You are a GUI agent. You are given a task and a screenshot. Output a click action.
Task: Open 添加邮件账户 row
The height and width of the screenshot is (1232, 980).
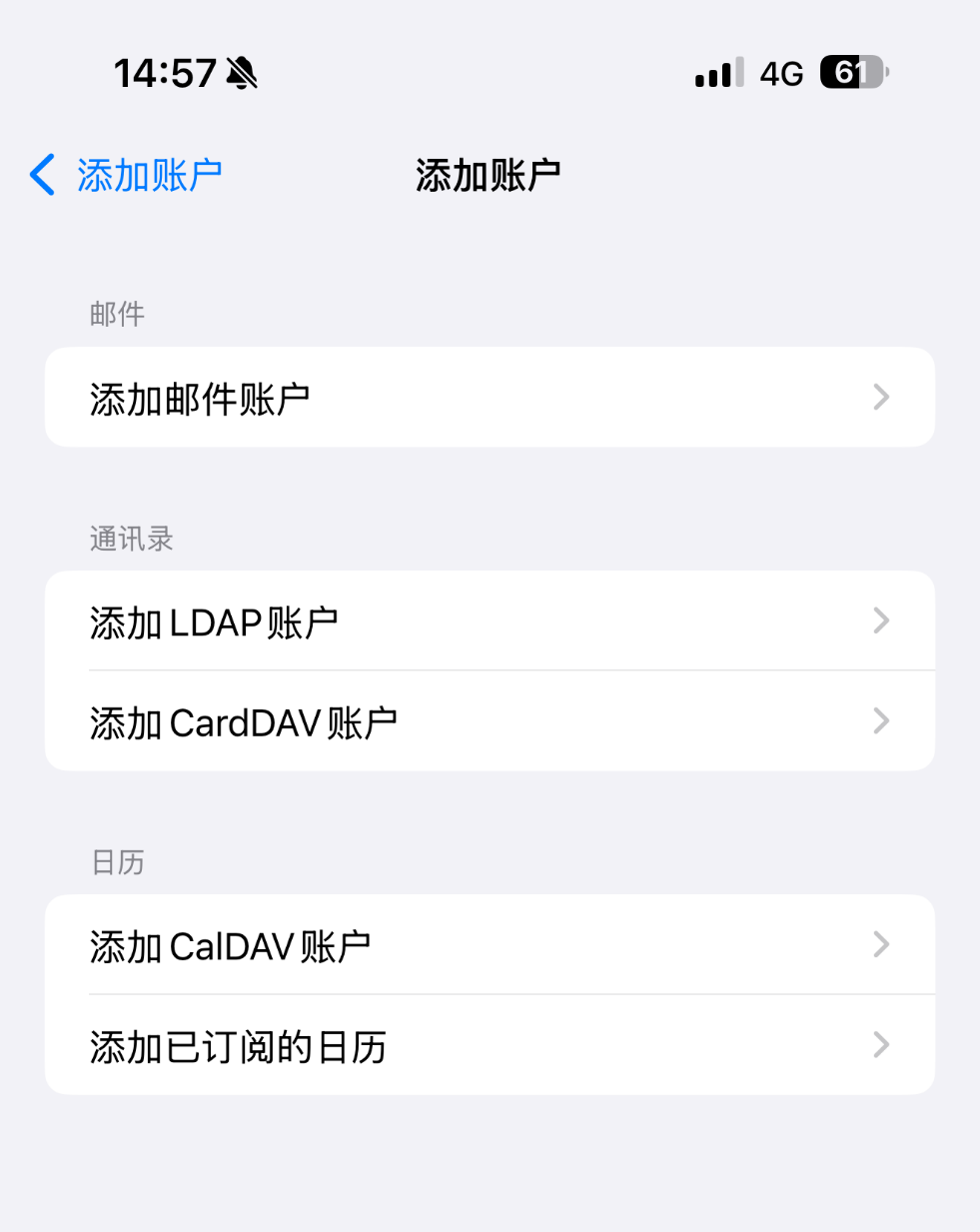pyautogui.click(x=490, y=398)
